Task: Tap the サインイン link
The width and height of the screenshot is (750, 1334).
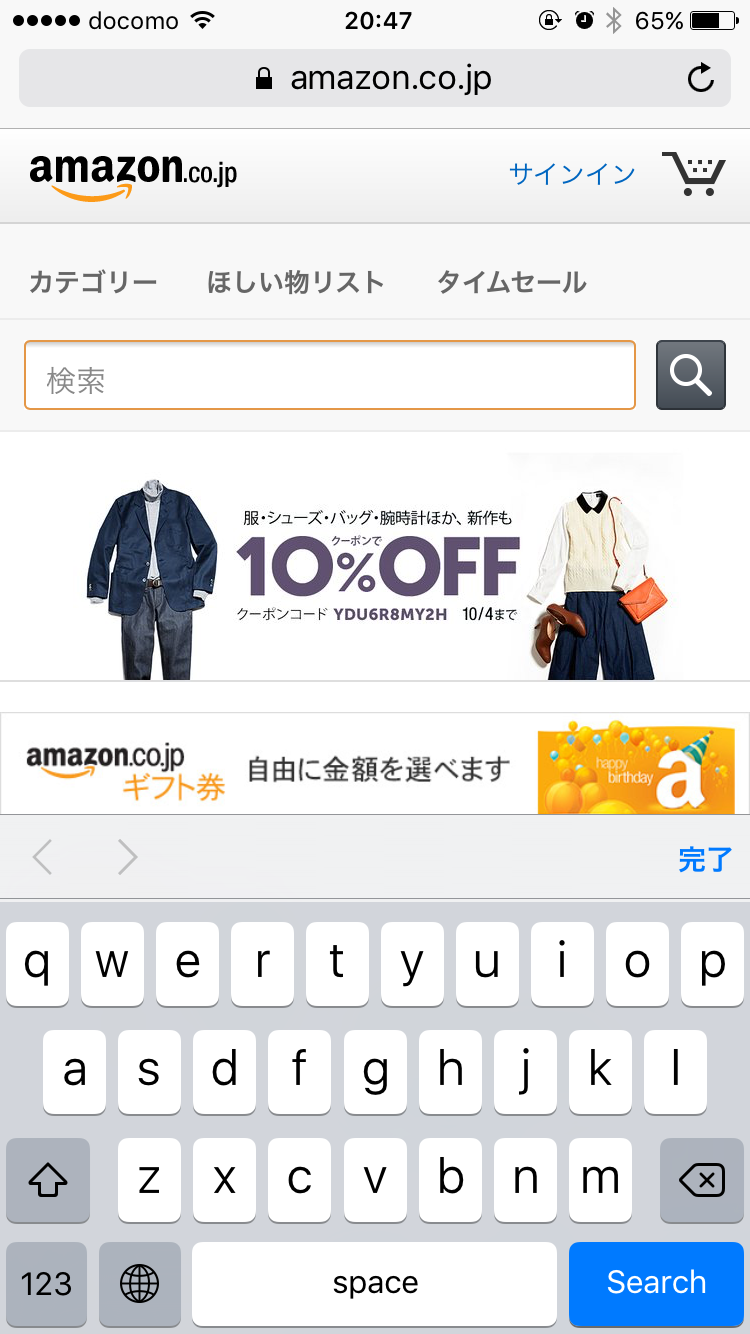Action: coord(571,174)
